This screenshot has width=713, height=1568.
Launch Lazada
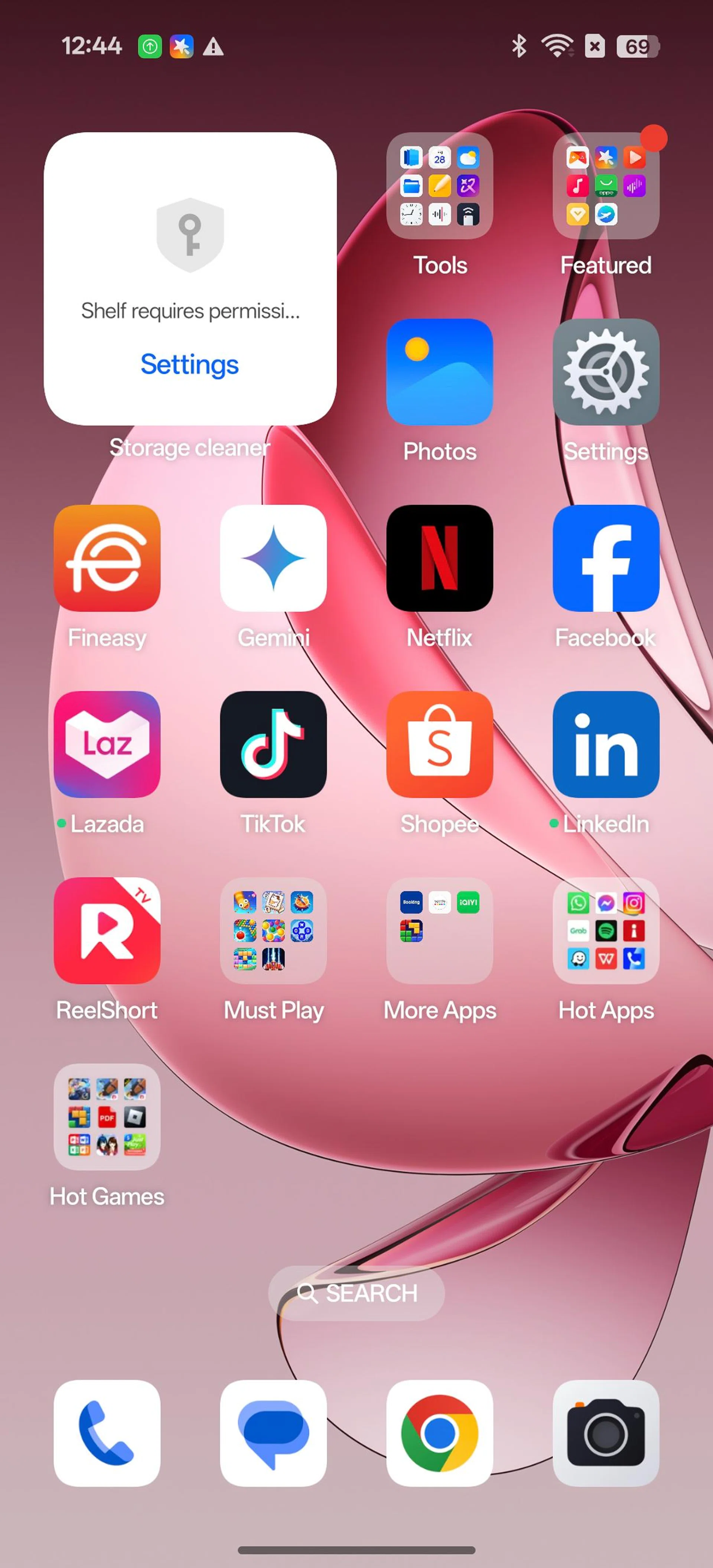[107, 744]
